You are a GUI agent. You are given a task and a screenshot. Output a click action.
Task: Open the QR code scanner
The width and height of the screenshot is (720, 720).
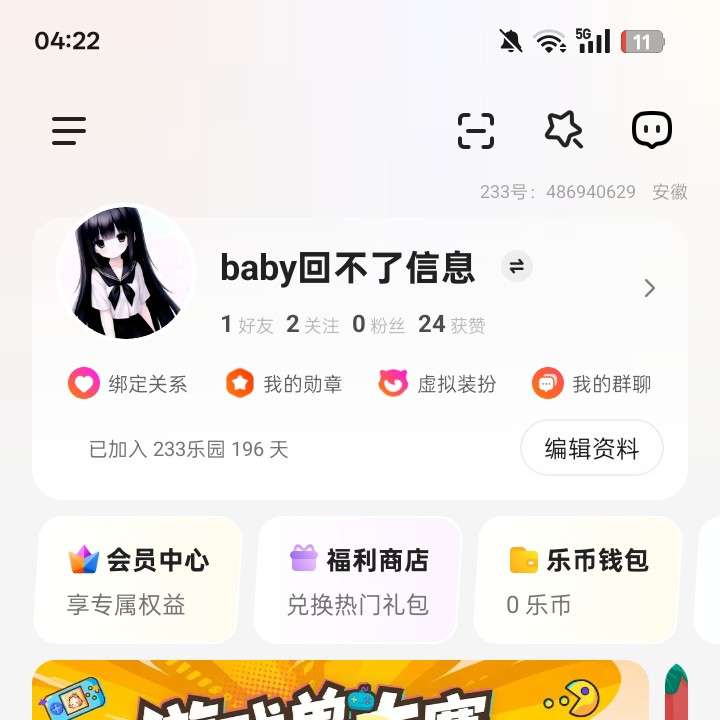476,130
